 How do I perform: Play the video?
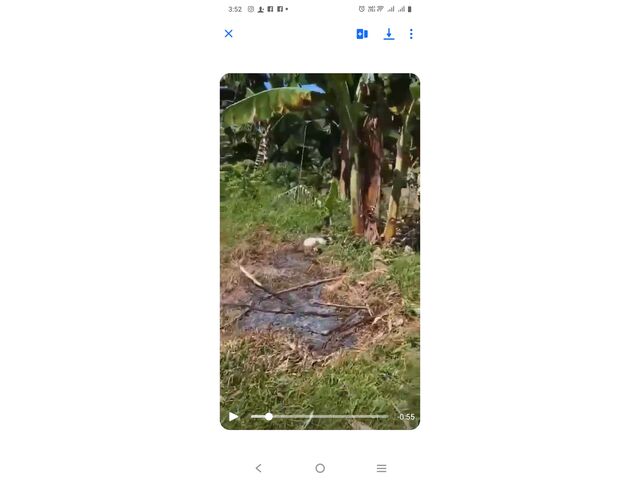point(234,417)
